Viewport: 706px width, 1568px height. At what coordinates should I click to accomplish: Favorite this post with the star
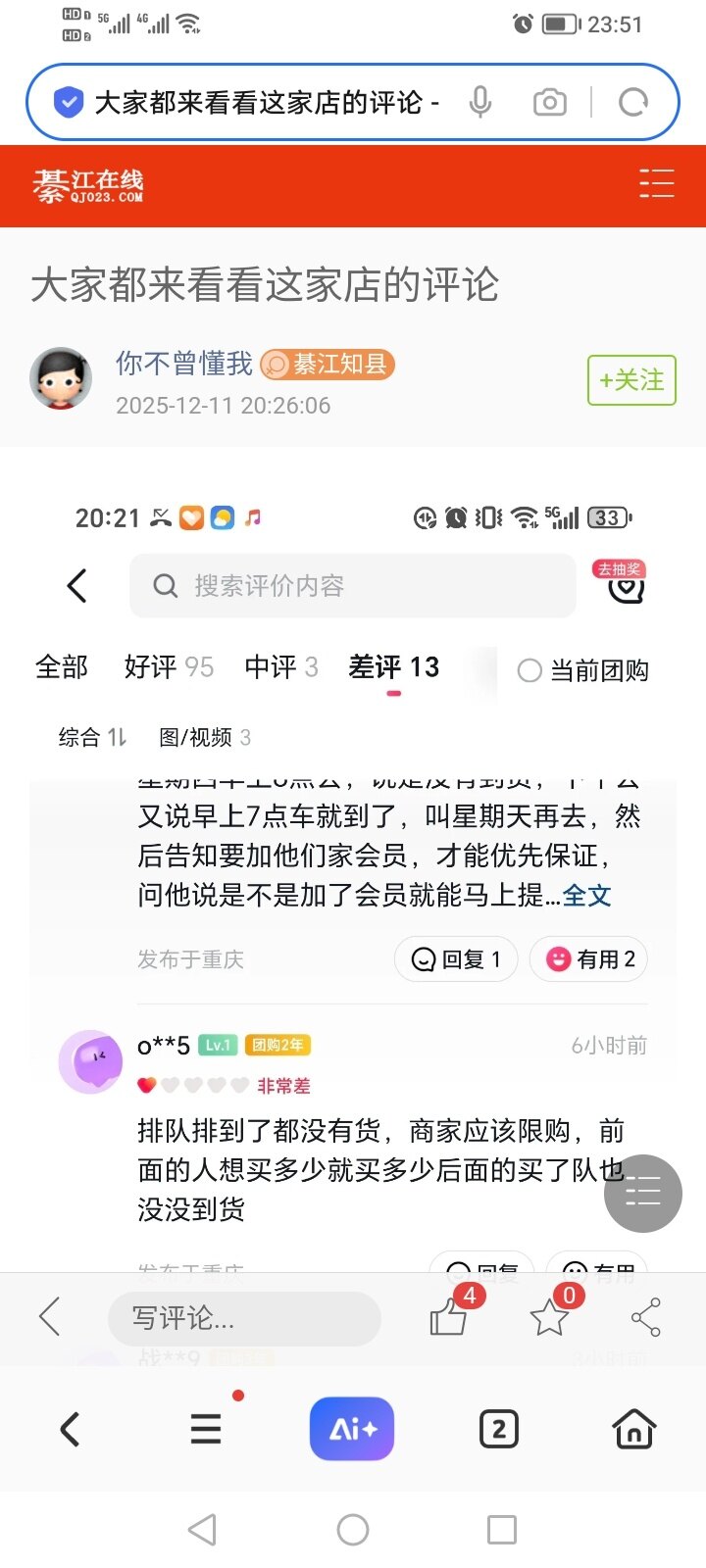point(549,1318)
